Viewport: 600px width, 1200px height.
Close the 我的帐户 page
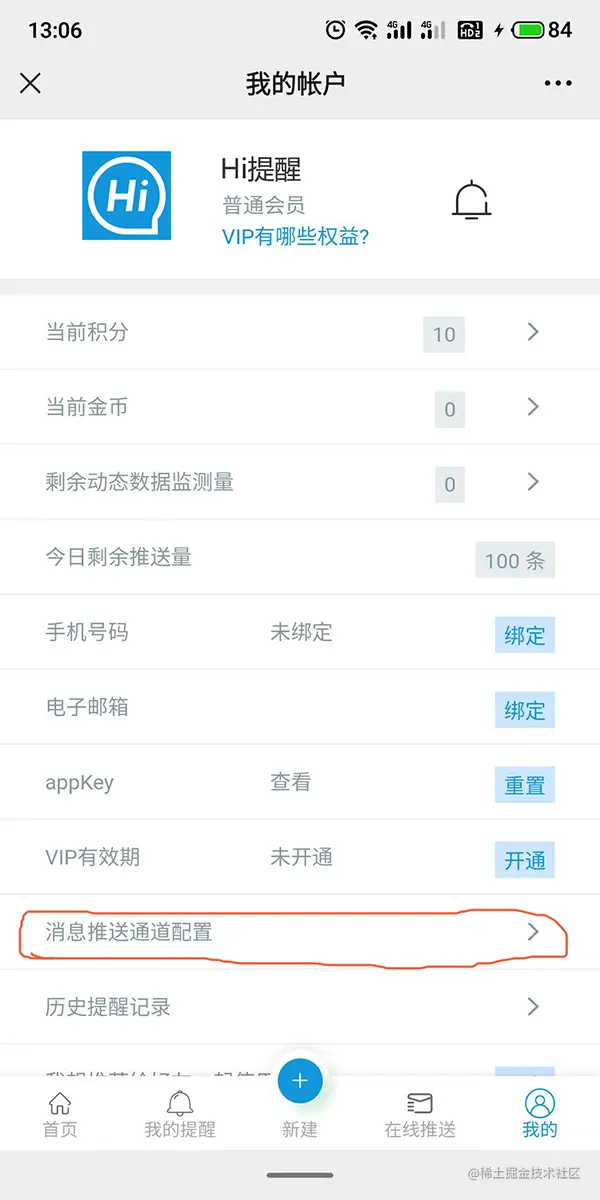31,83
